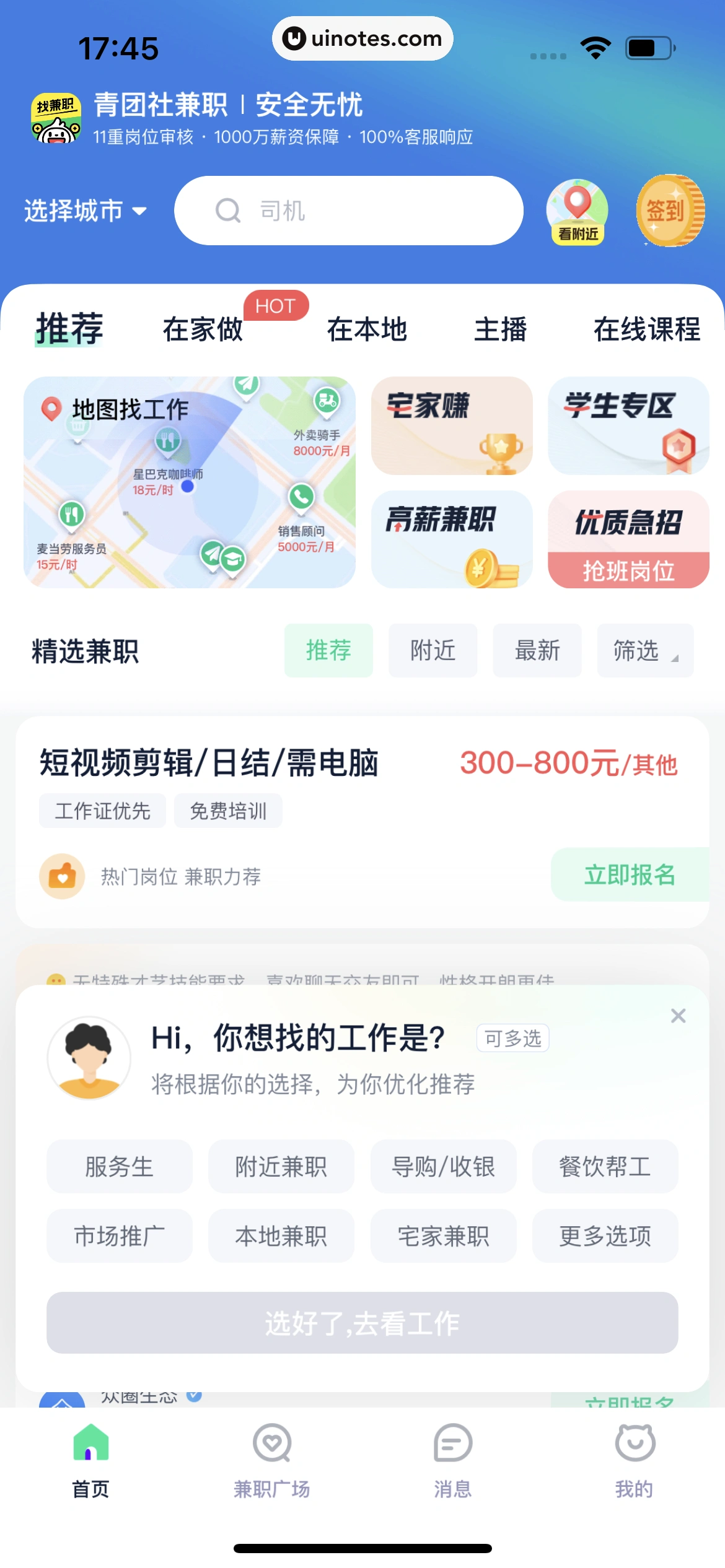Open the 高薪兼职 card

[x=452, y=539]
